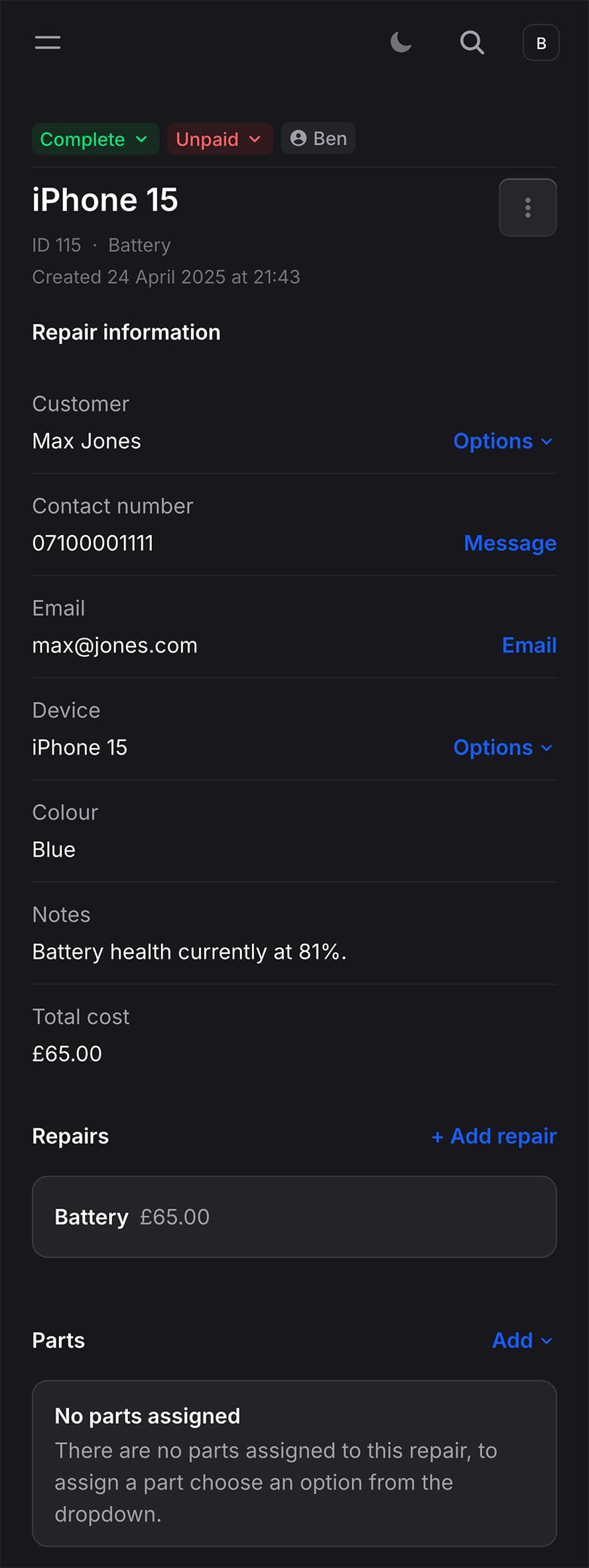Open the three-dot repair actions menu
The image size is (589, 1568).
click(527, 208)
